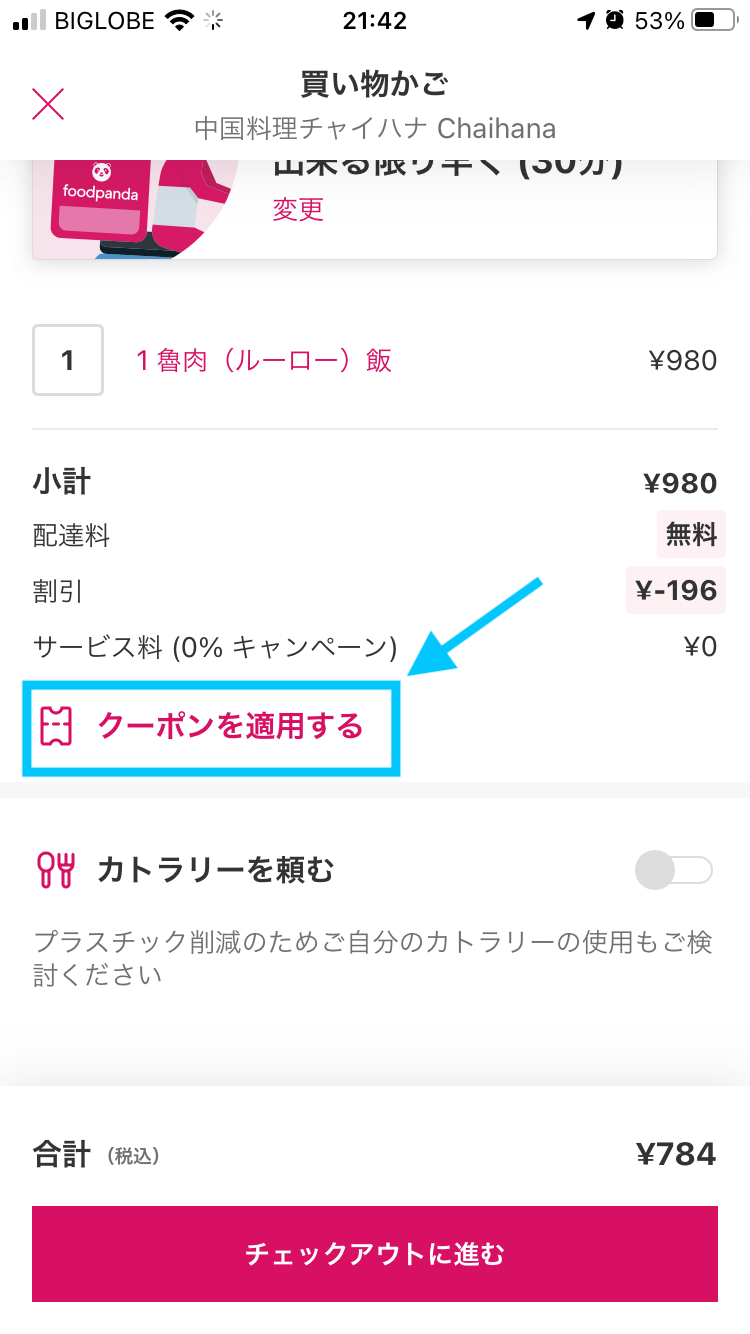750x1334 pixels.
Task: Open the 1 魯肉（ルーロー）飯 item
Action: [264, 360]
